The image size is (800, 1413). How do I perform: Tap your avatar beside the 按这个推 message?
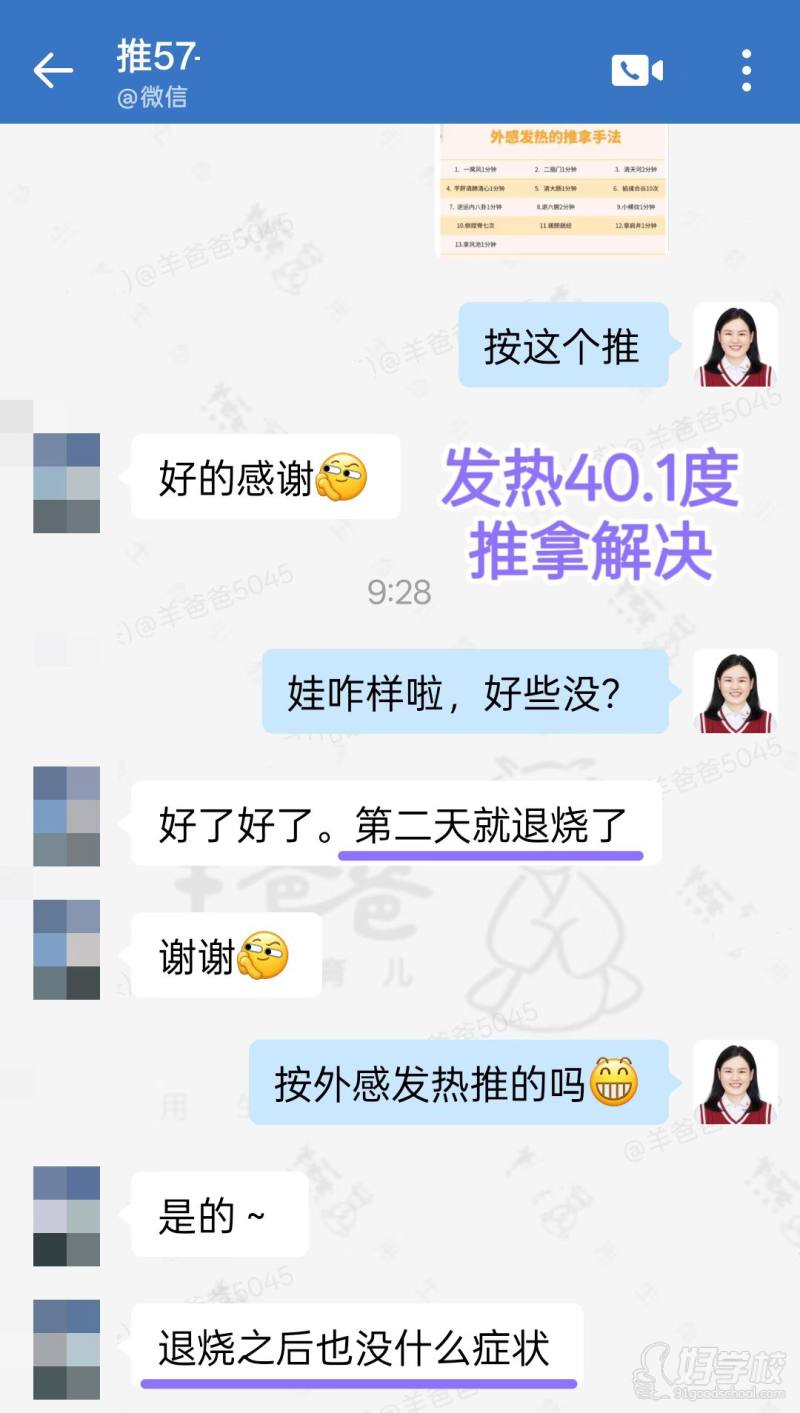click(x=736, y=345)
